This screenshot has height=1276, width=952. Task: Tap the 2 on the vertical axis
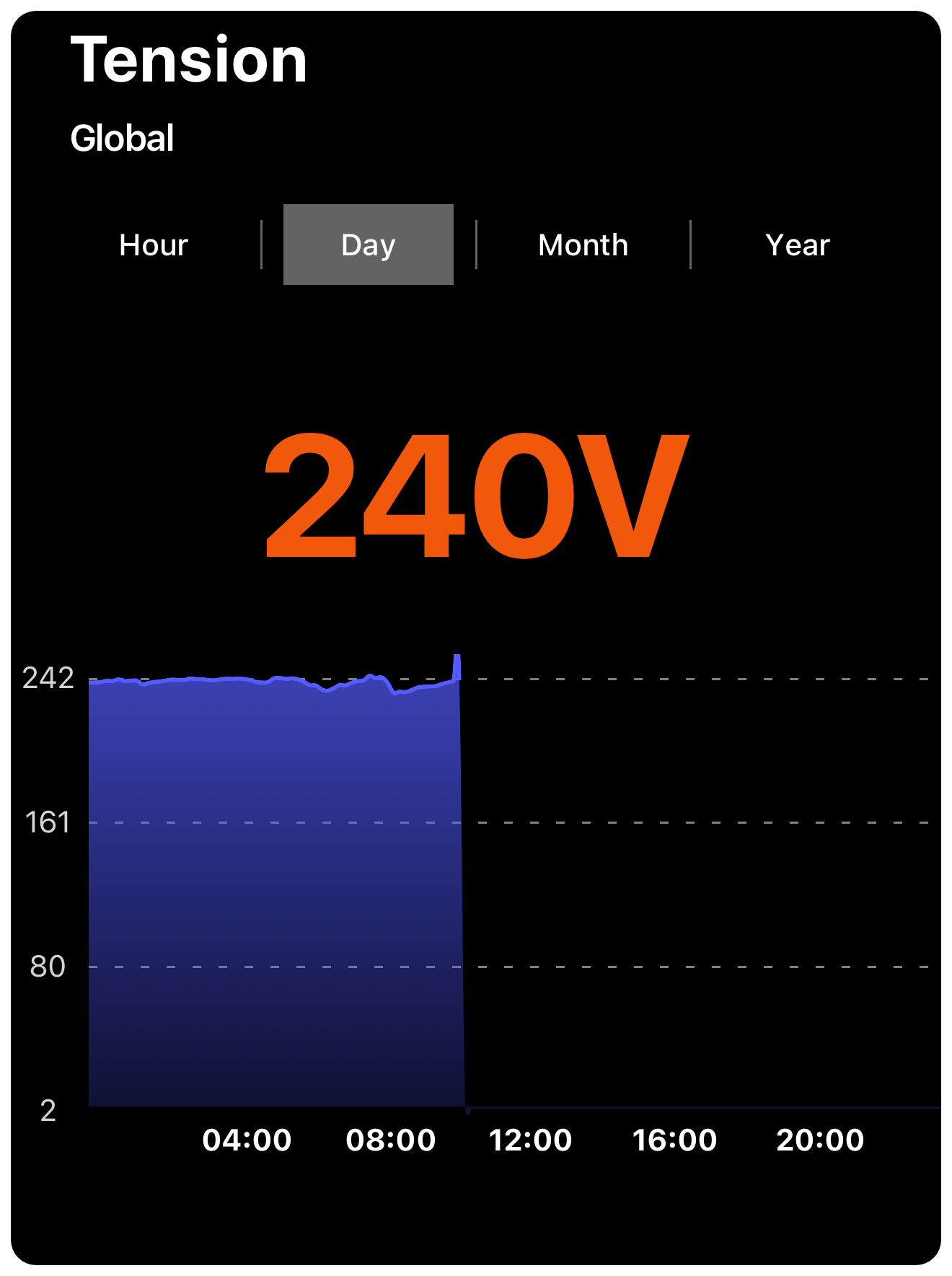tap(48, 1111)
